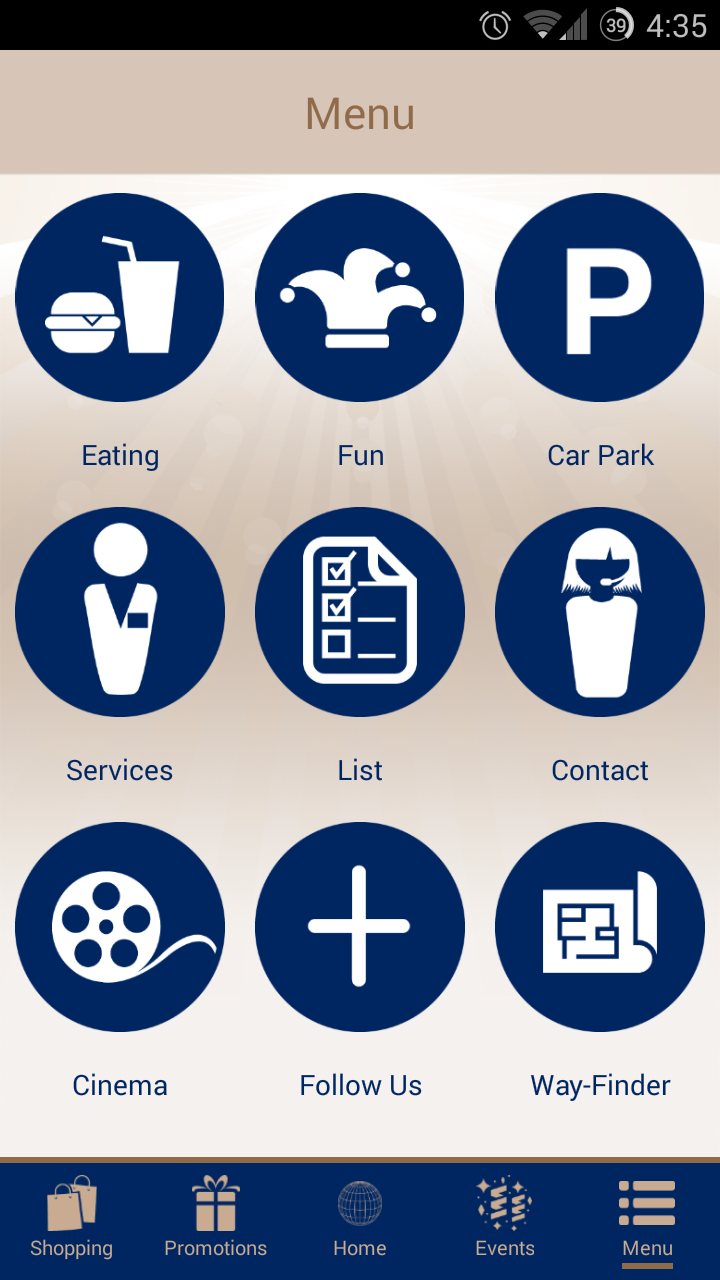Image resolution: width=720 pixels, height=1280 pixels.
Task: Open the Eating section
Action: (x=120, y=298)
